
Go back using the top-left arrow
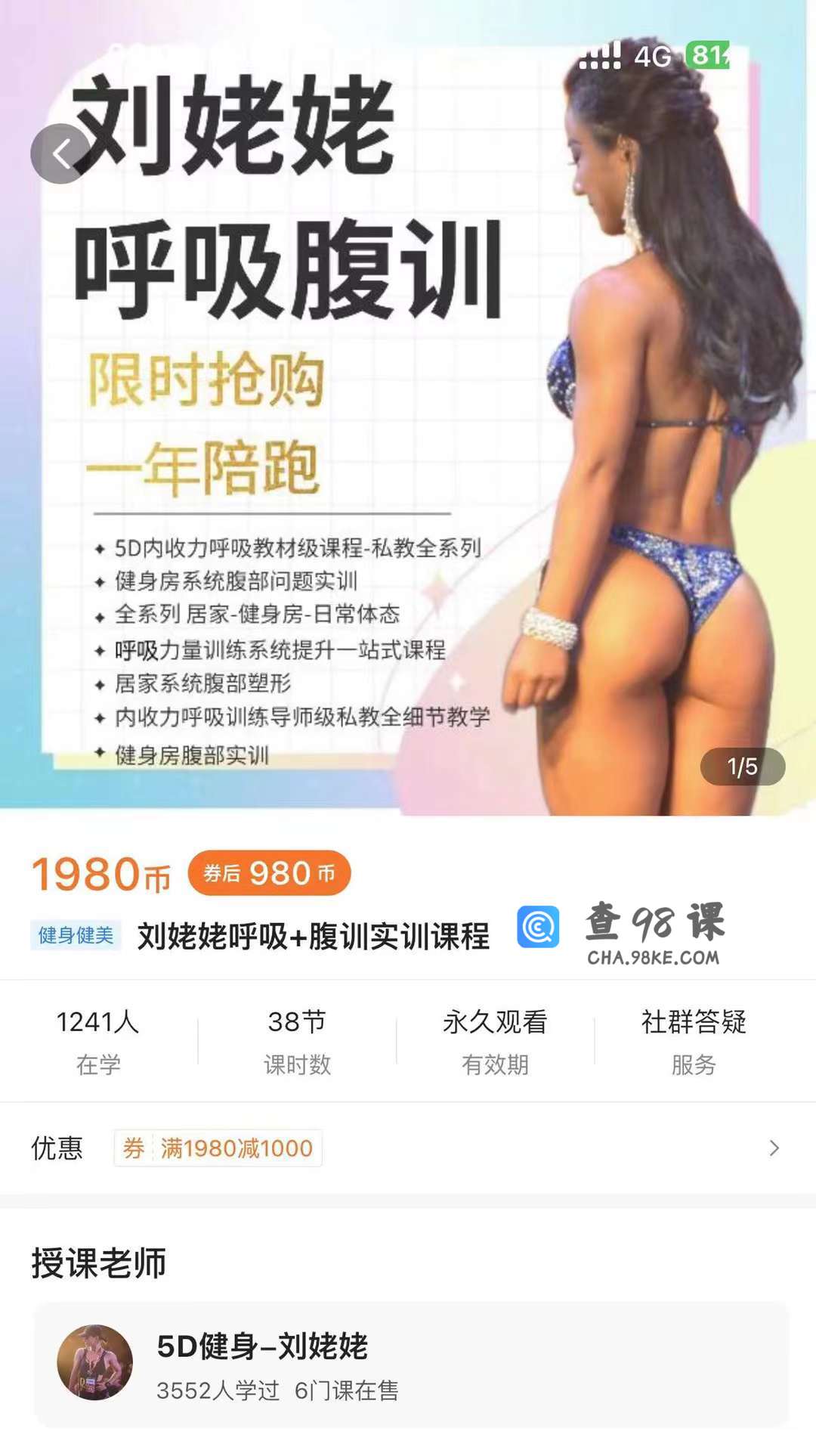pyautogui.click(x=60, y=154)
